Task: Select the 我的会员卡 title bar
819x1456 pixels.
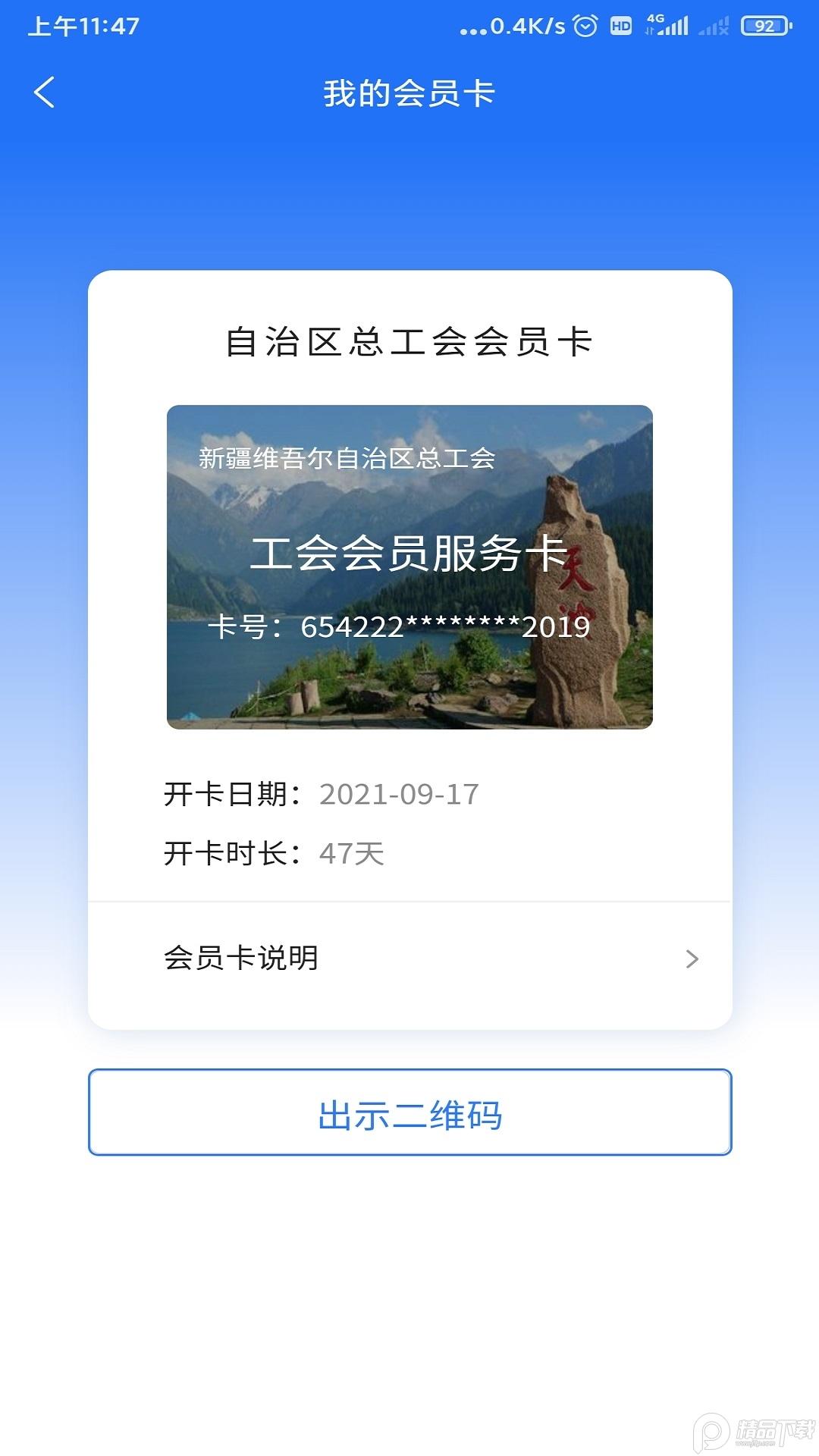Action: (x=409, y=93)
